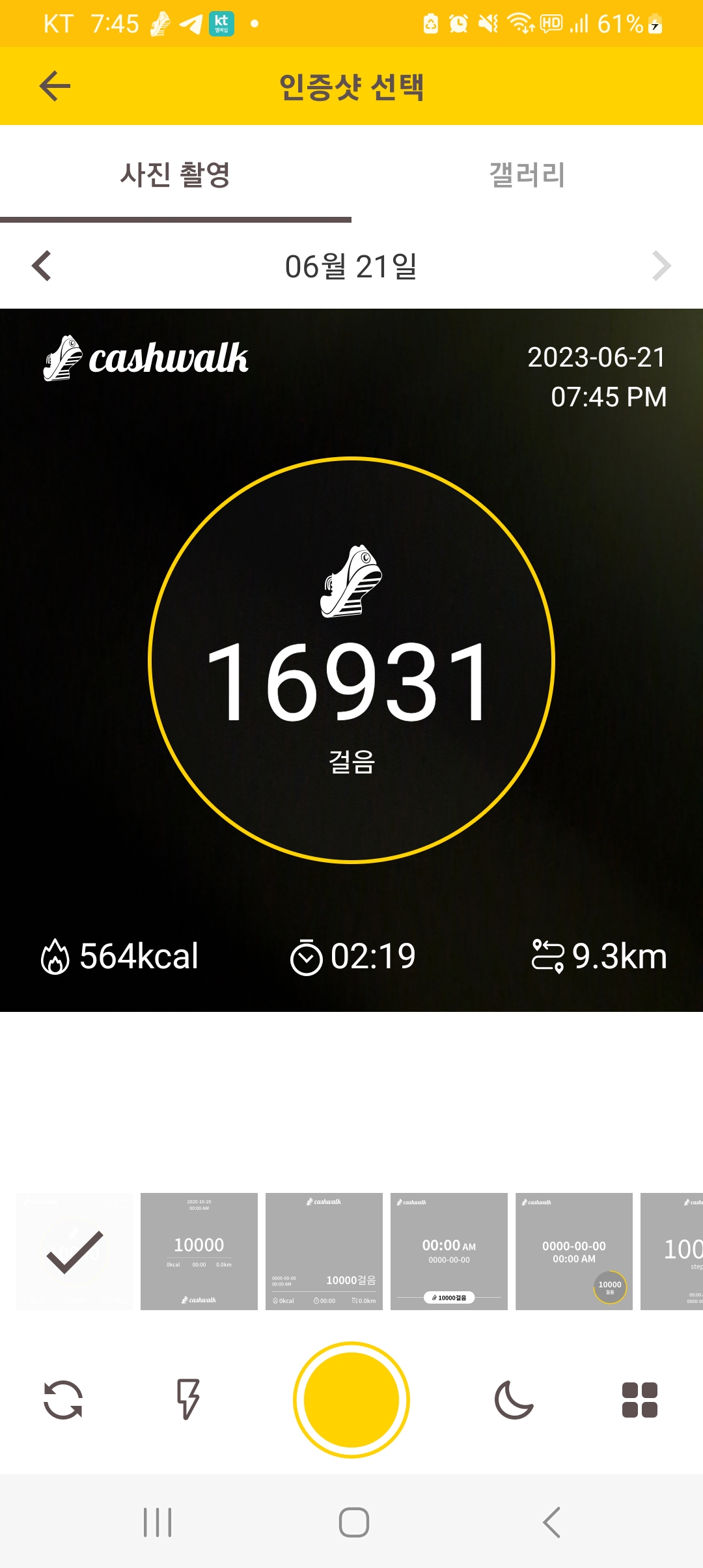Viewport: 703px width, 1568px height.
Task: Go to the next date
Action: coord(661,266)
